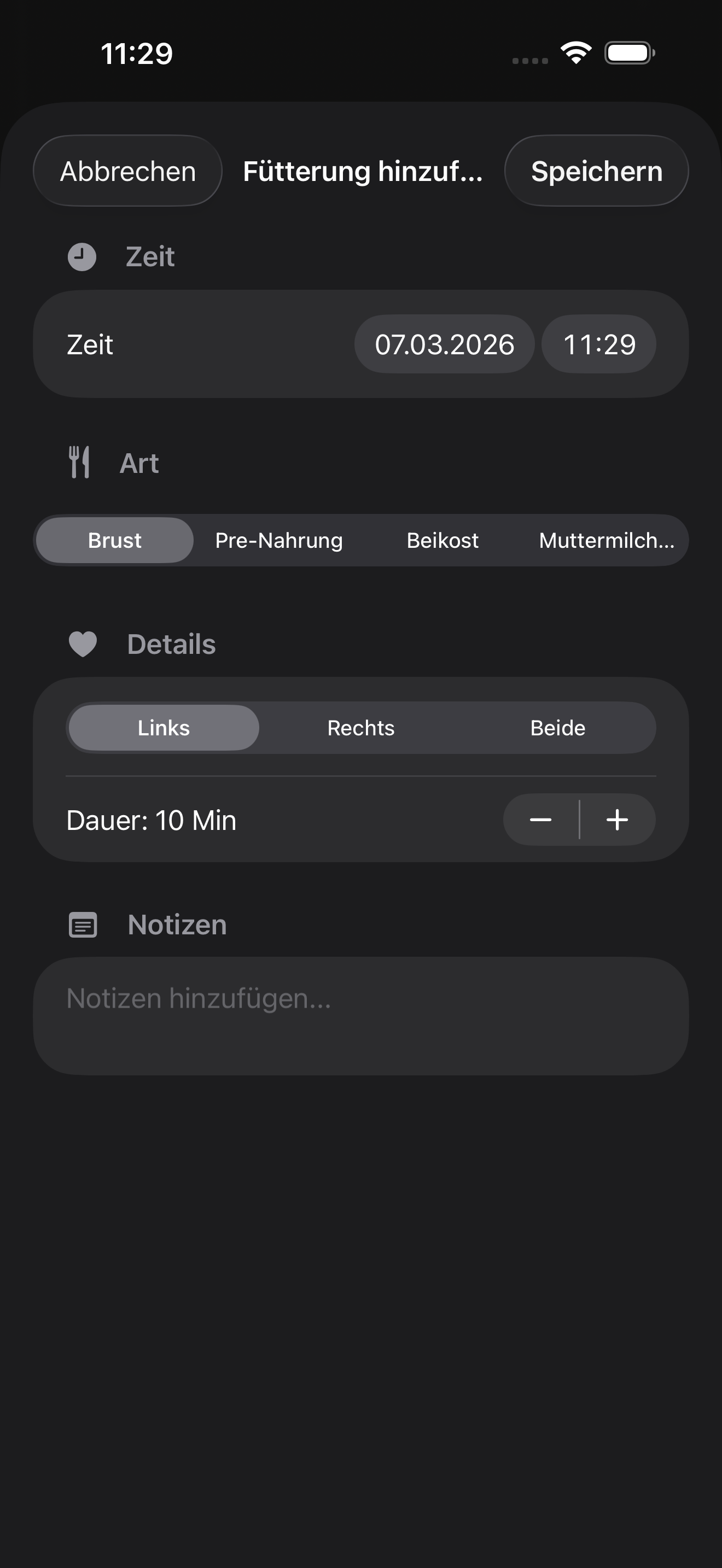Increase duration with the plus icon
Screen dimensions: 722x1568
pos(618,820)
